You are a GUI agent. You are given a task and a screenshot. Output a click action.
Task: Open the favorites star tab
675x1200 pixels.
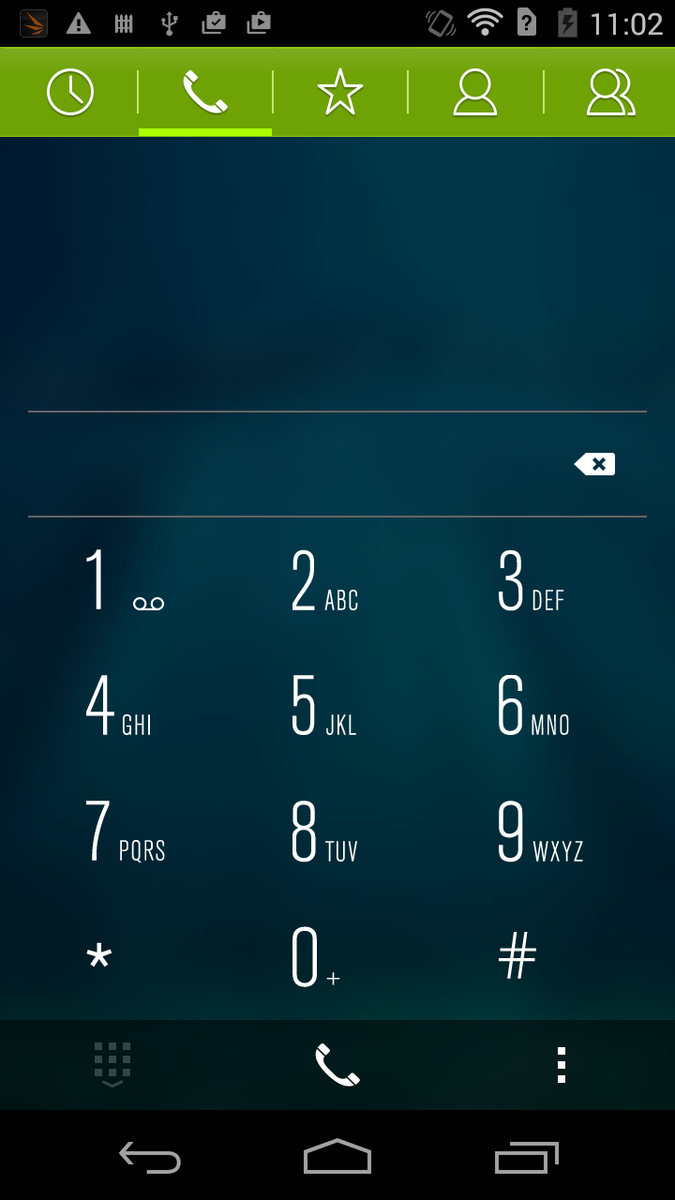coord(340,93)
